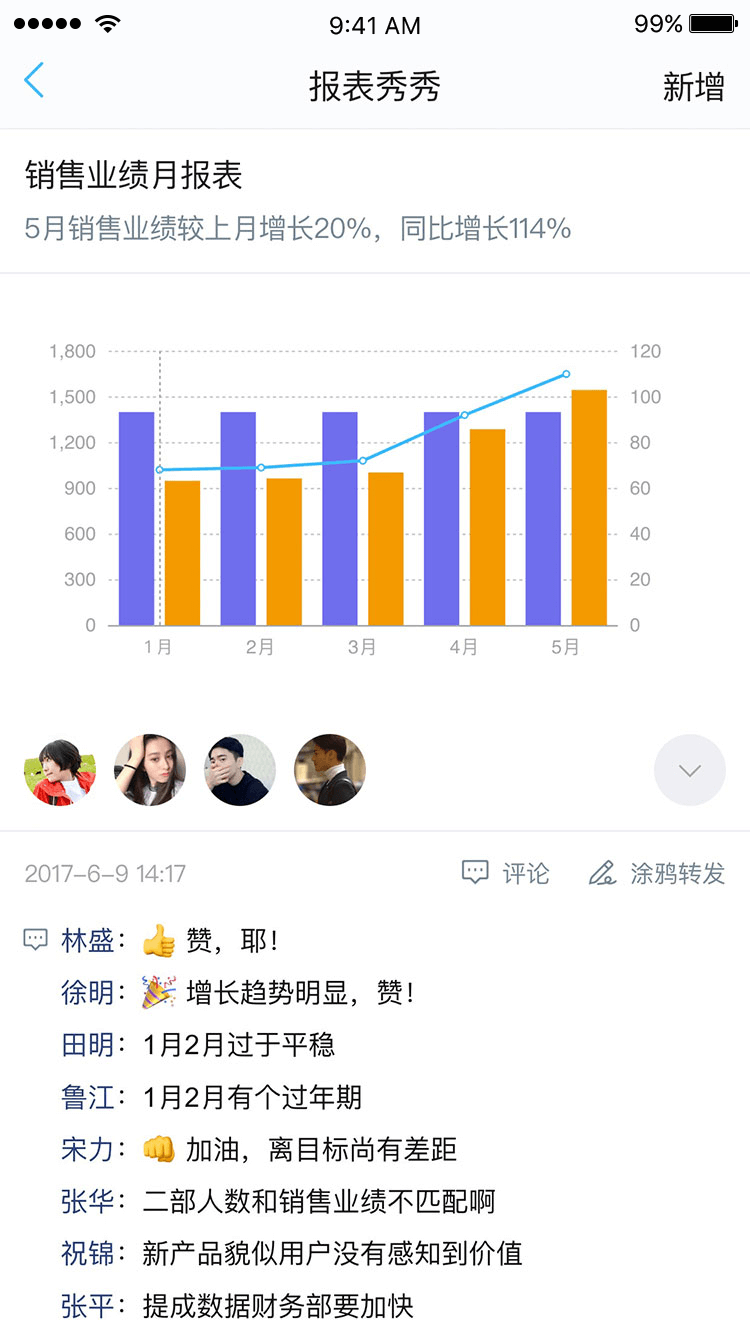
Task: Open 评论 to write a comment
Action: tap(506, 873)
